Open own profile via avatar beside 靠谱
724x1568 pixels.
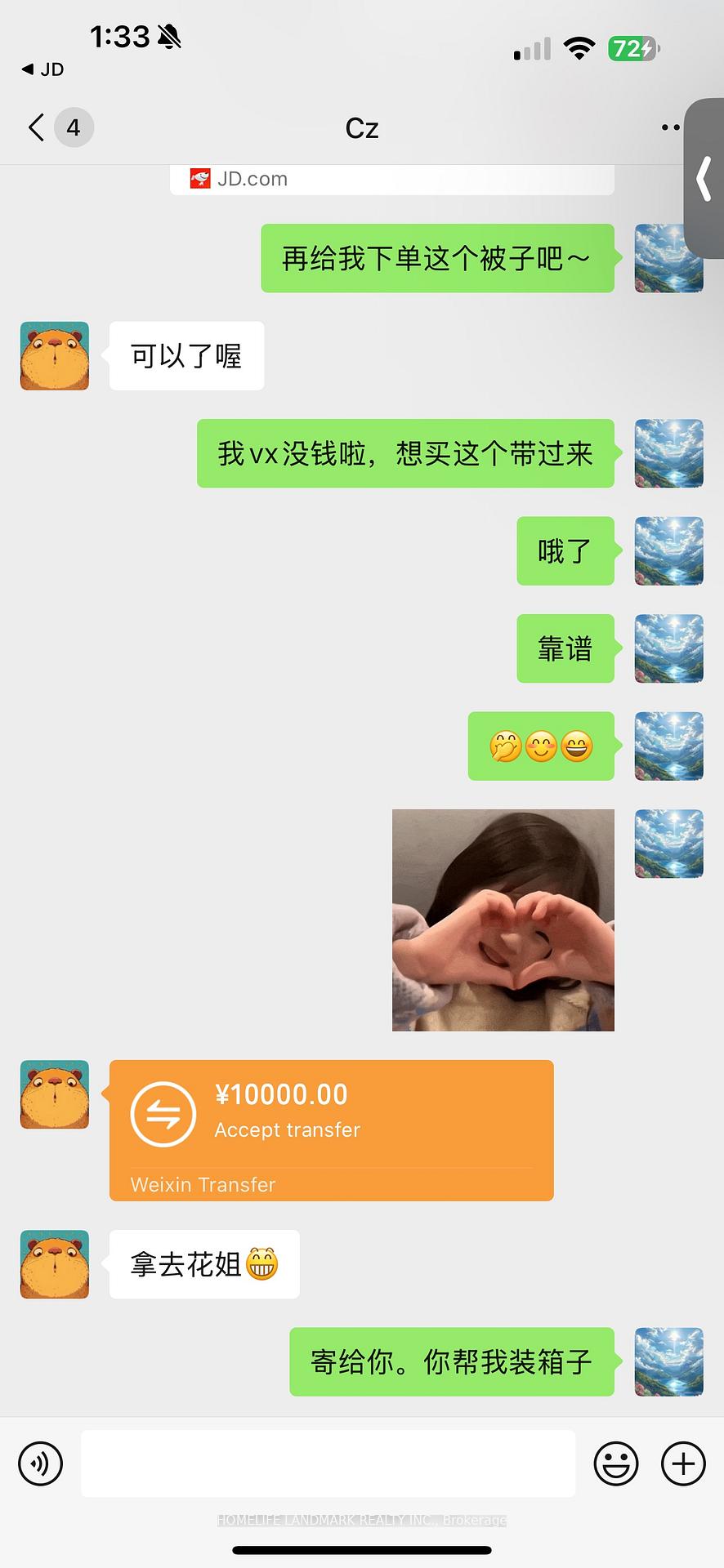click(x=668, y=648)
